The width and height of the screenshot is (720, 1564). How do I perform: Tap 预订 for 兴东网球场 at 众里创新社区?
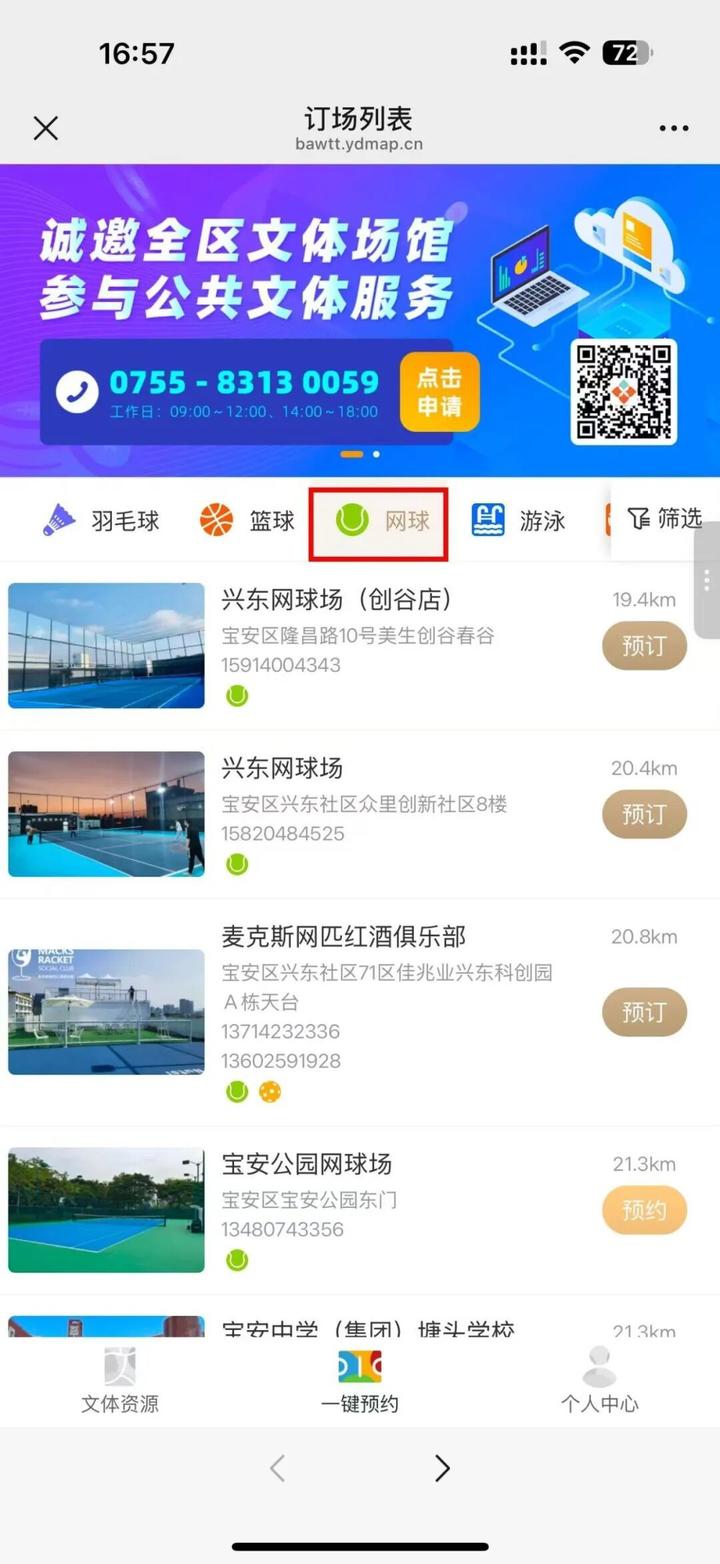click(x=644, y=814)
